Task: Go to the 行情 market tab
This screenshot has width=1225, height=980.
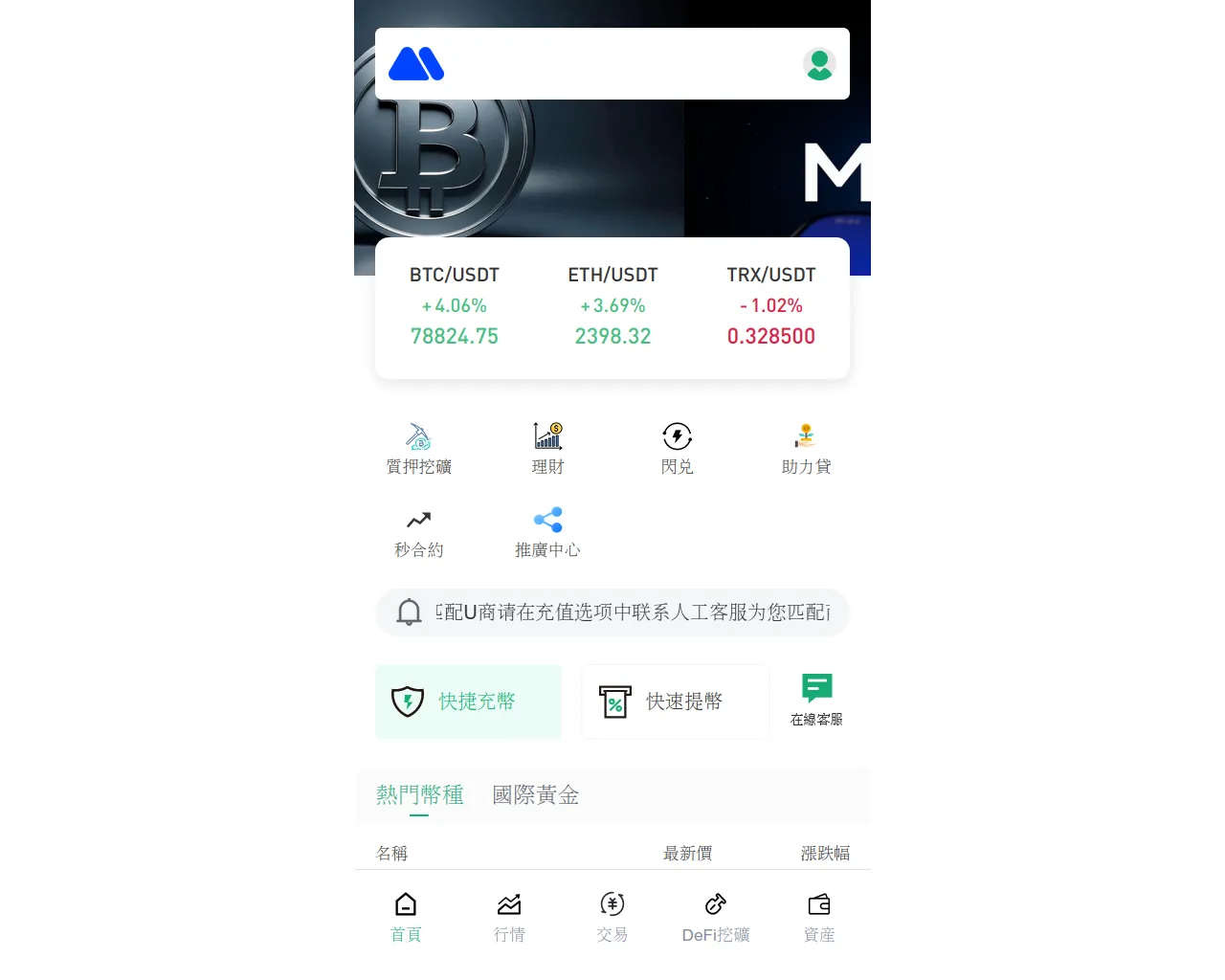Action: pyautogui.click(x=509, y=917)
